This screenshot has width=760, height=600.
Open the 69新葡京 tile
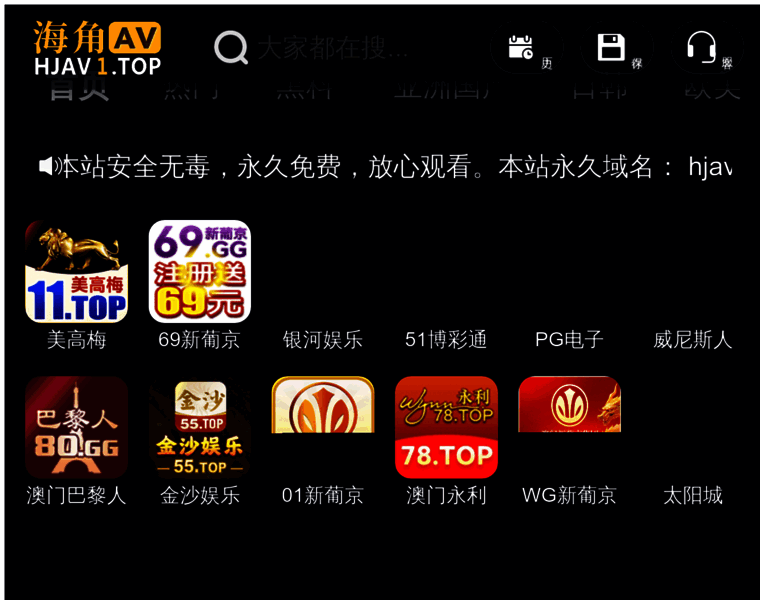click(199, 272)
